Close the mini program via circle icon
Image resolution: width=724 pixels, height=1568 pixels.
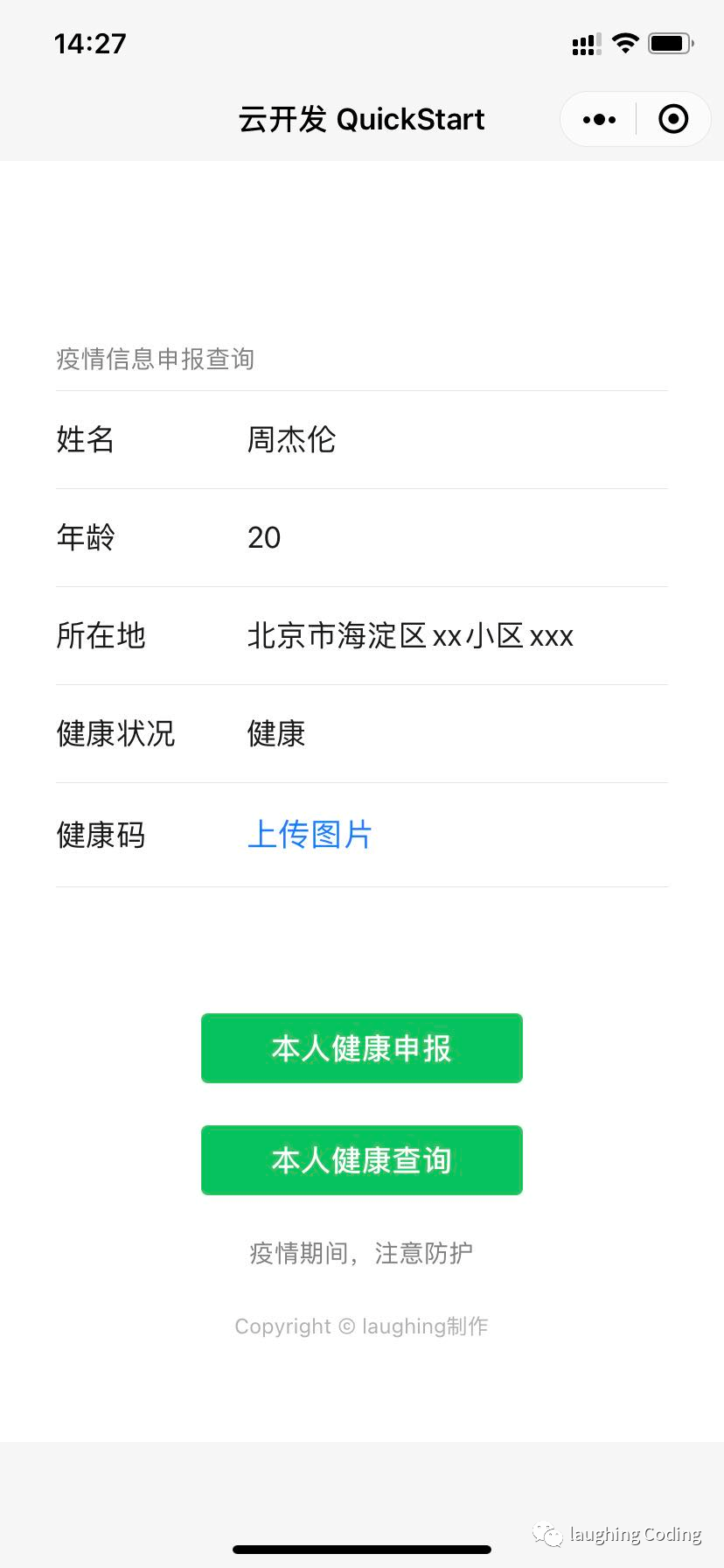pos(672,120)
